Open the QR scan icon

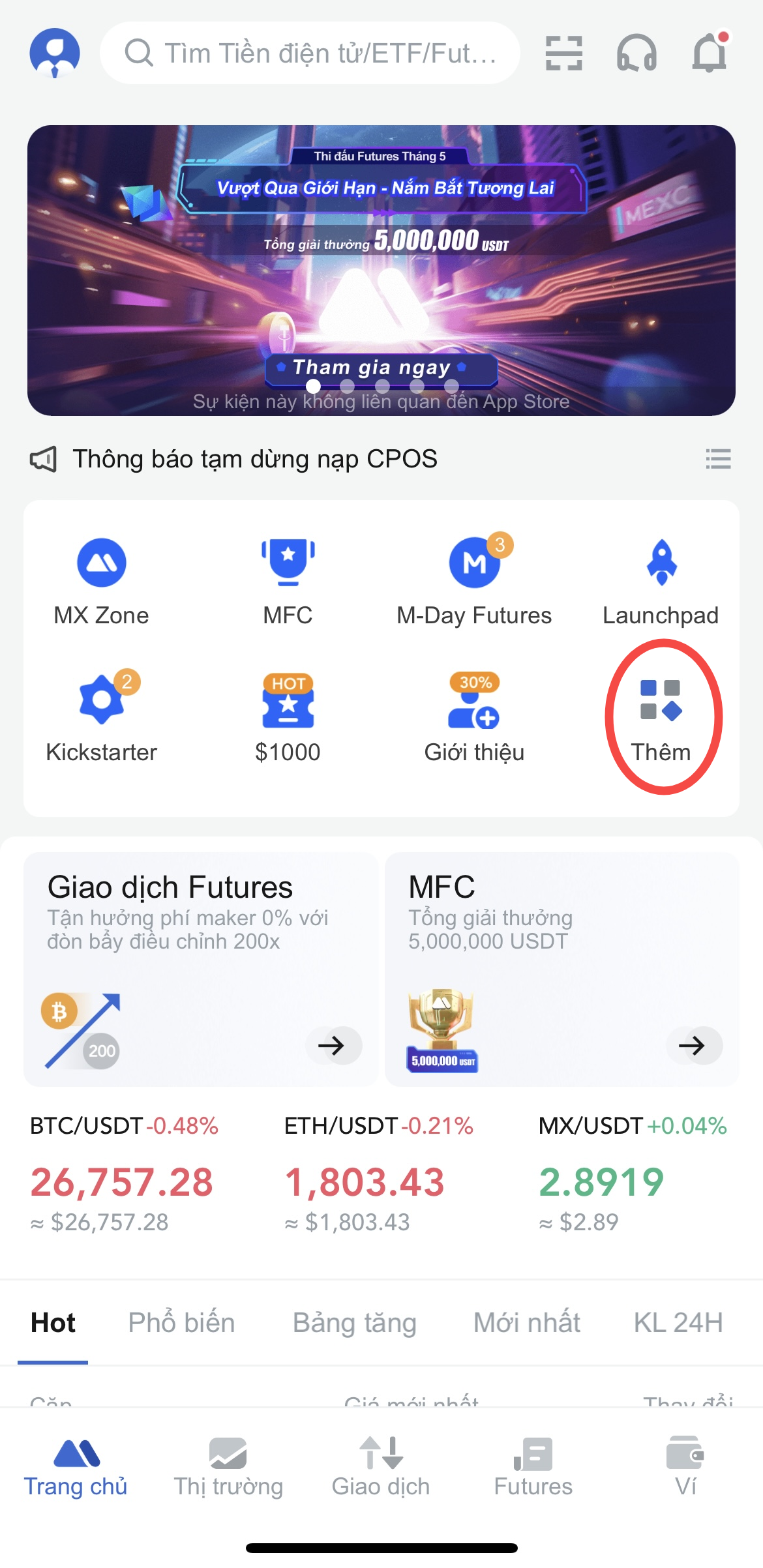tap(563, 53)
